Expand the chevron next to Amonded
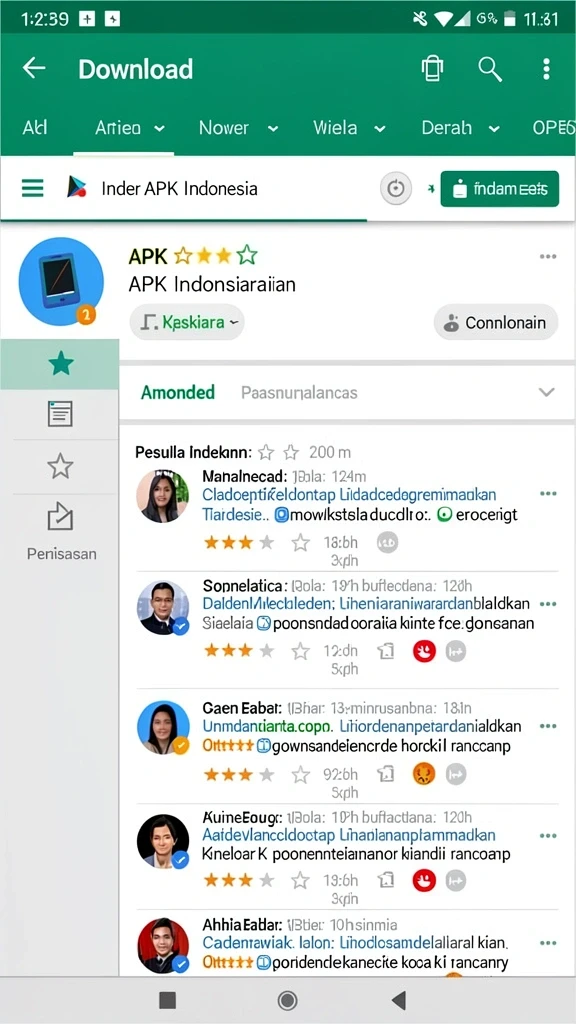This screenshot has width=576, height=1024. pos(546,392)
